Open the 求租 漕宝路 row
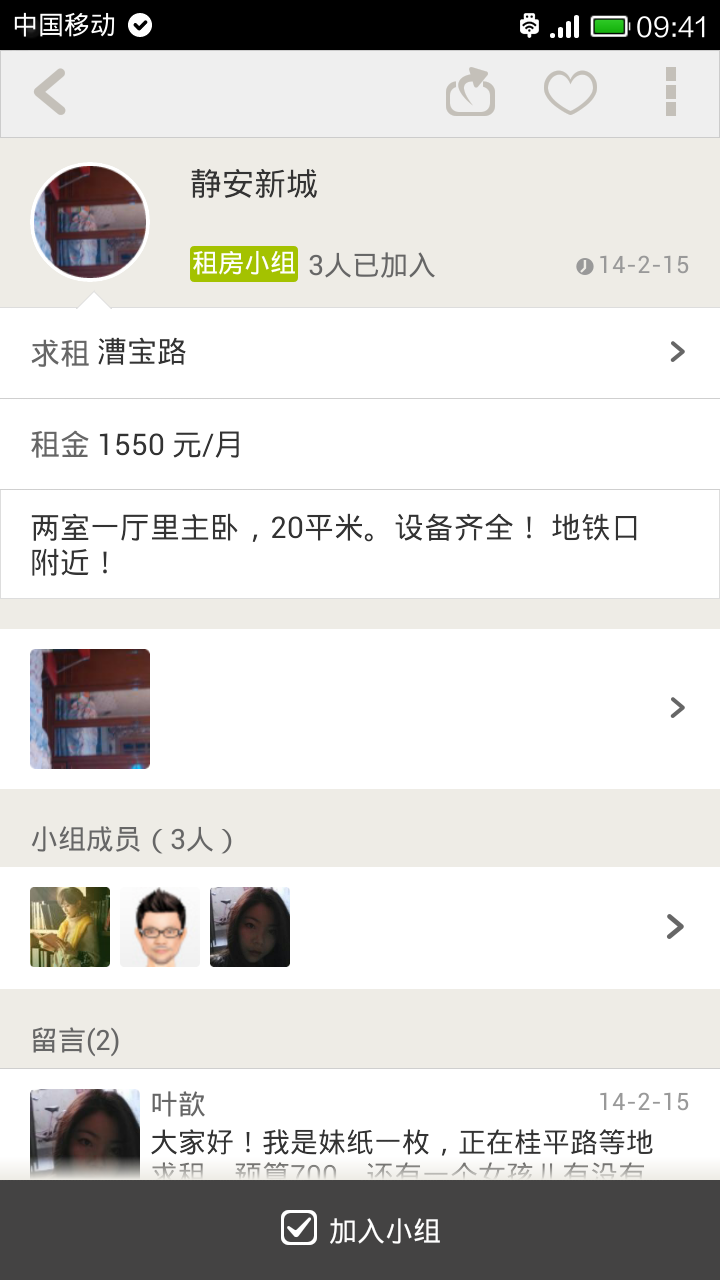This screenshot has width=720, height=1280. [360, 352]
